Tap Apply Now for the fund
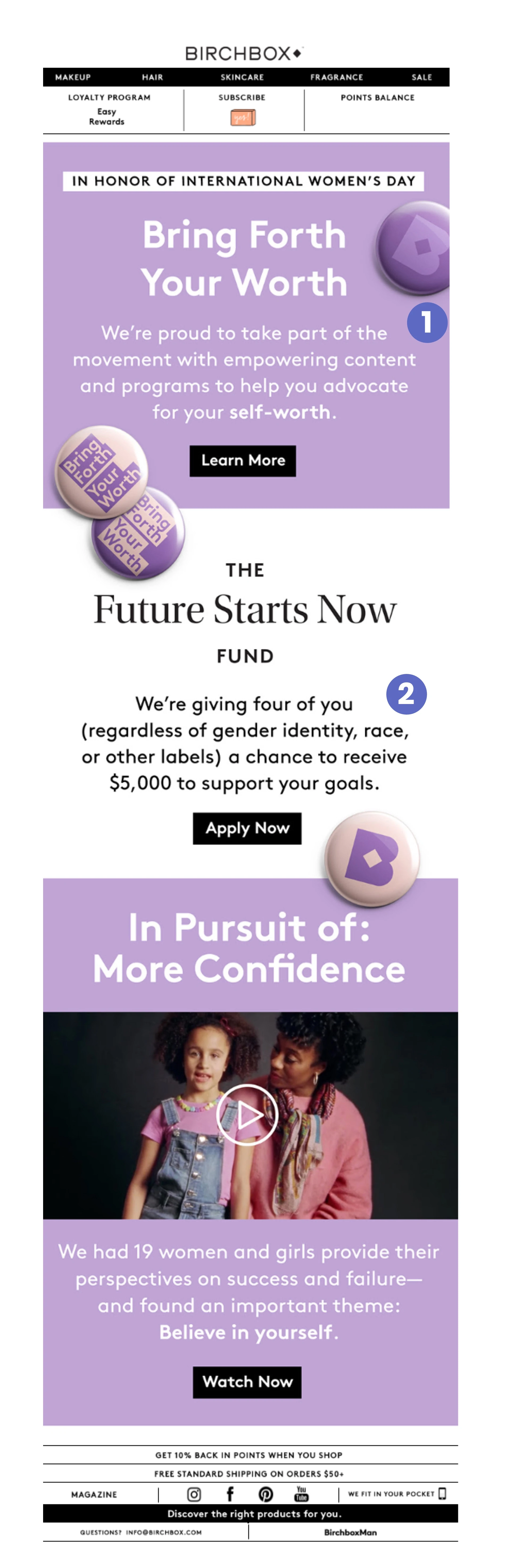514x1568 pixels. 247,828
